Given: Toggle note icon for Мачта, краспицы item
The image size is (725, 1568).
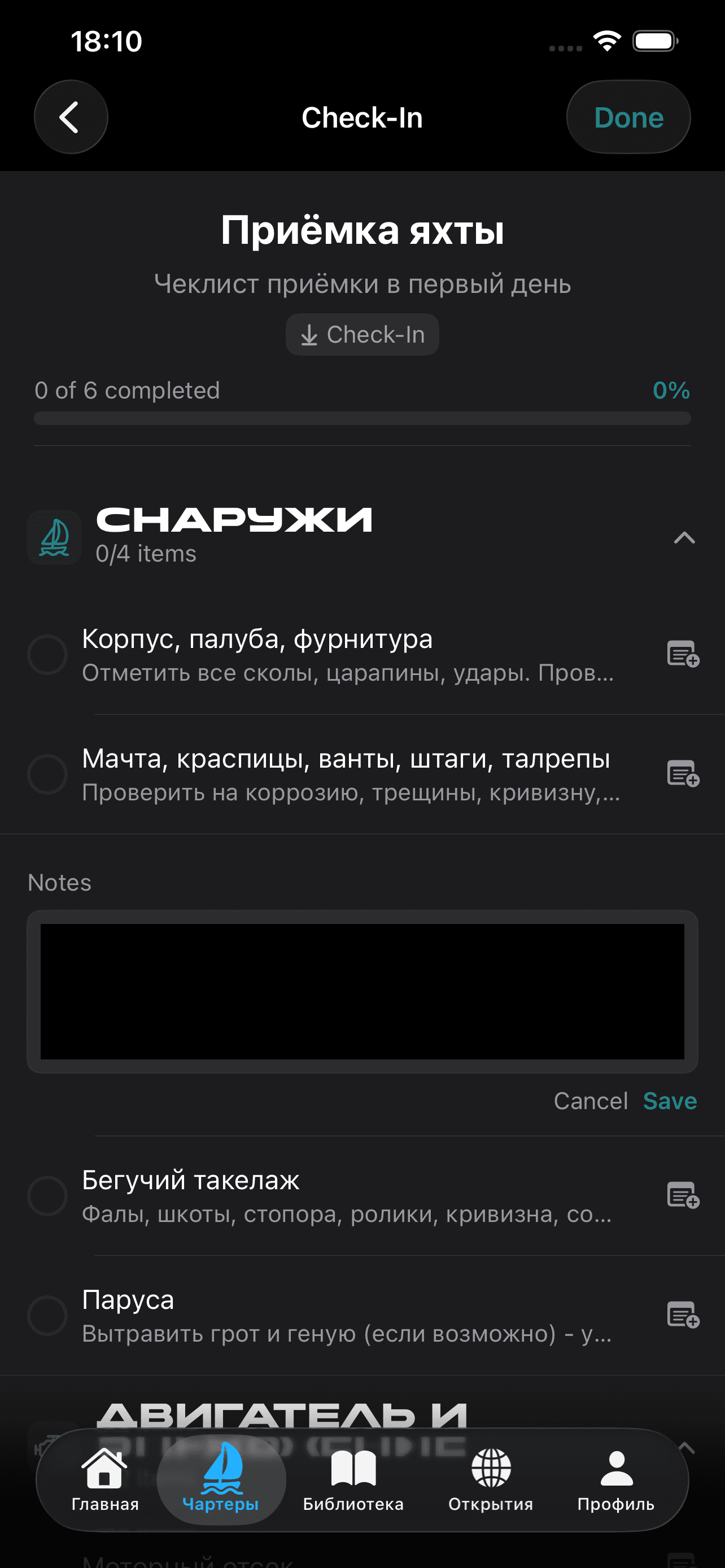Looking at the screenshot, I should point(683,774).
